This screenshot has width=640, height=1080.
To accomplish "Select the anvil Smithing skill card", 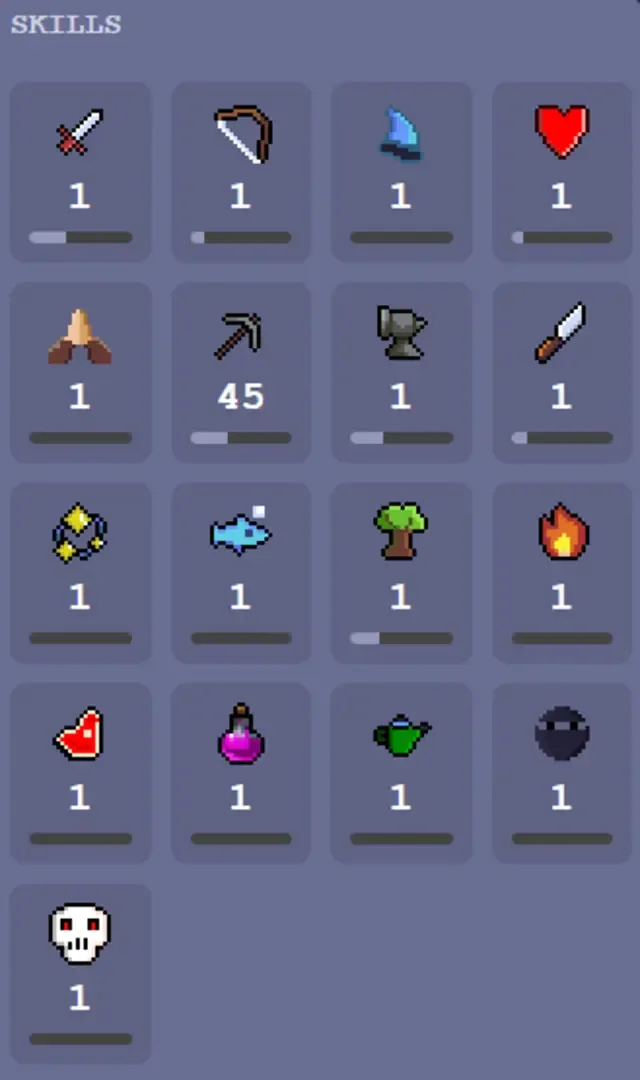I will [401, 372].
